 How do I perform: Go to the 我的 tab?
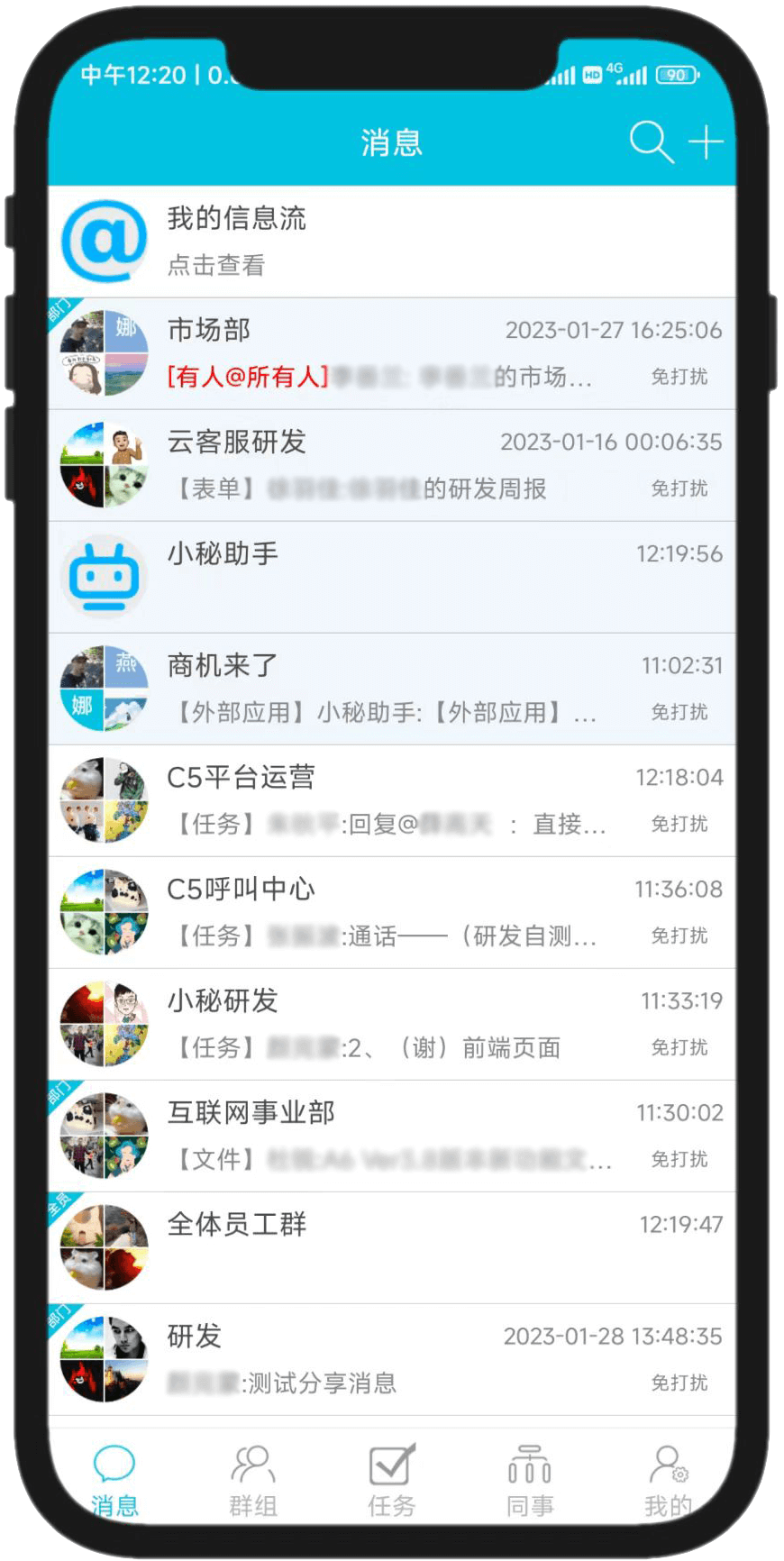point(668,1481)
